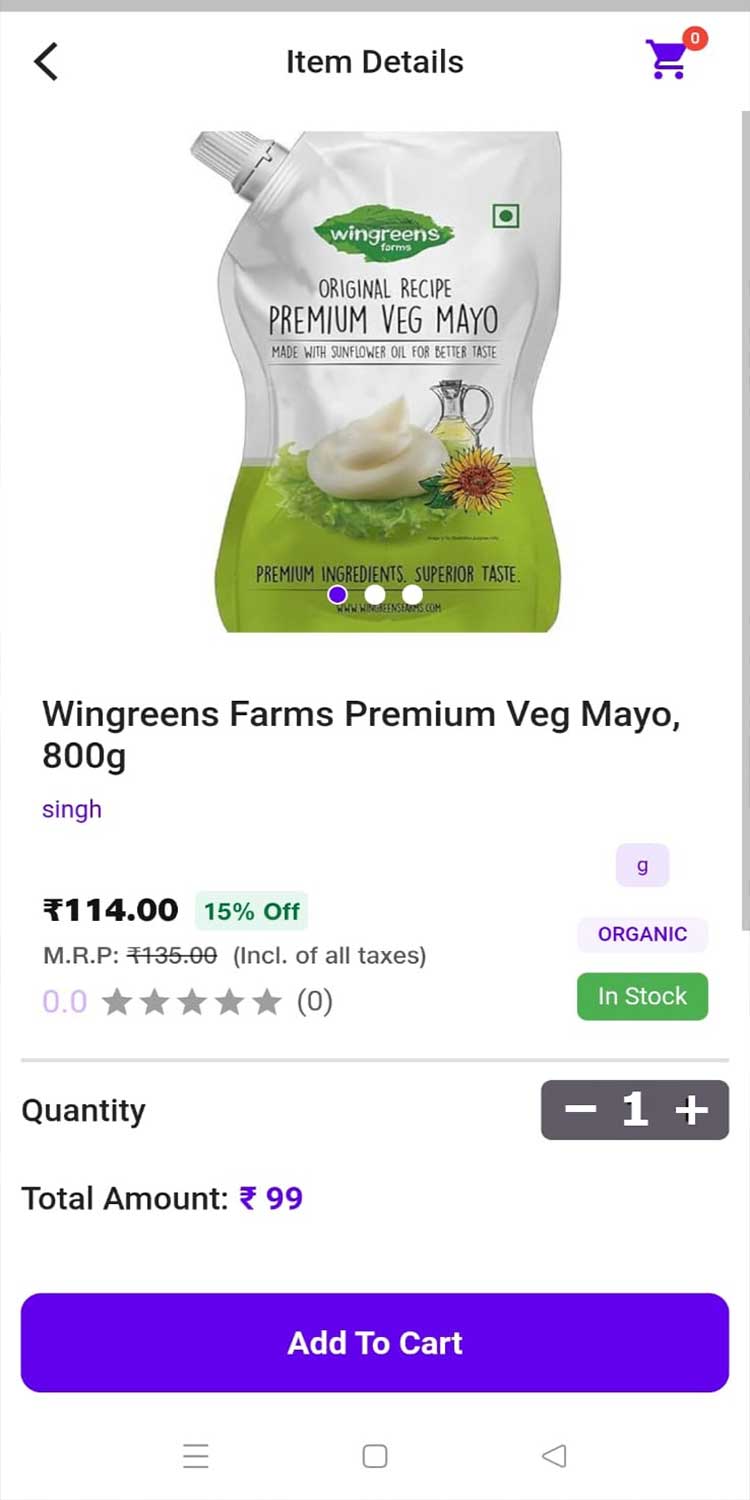The width and height of the screenshot is (750, 1500).
Task: Show the third product image dot
Action: tap(412, 595)
